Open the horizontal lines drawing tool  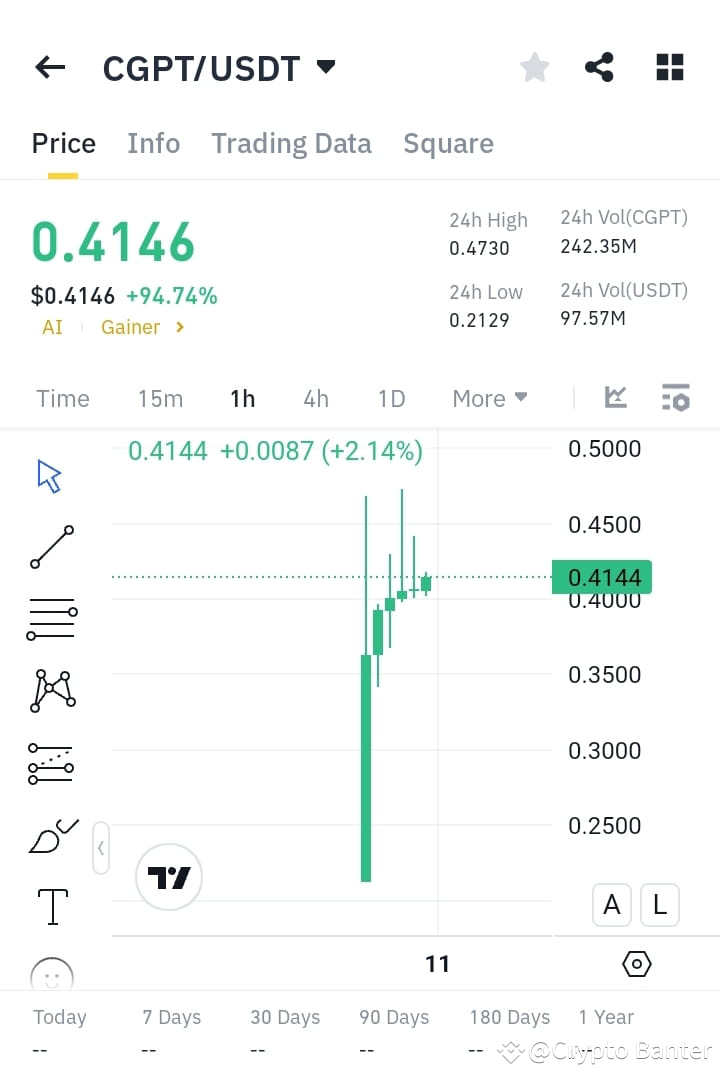click(50, 618)
